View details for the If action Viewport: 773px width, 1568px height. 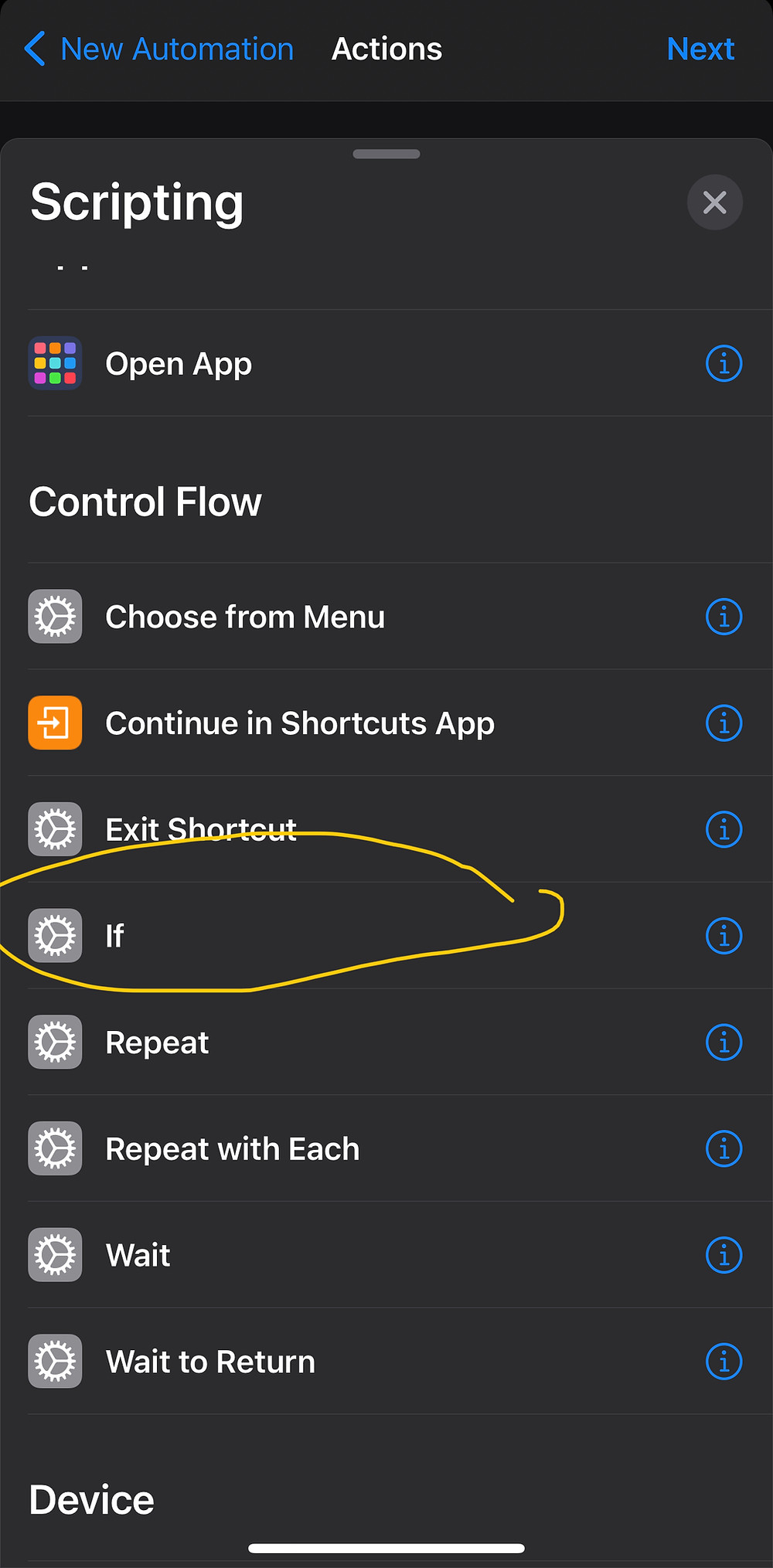coord(724,936)
